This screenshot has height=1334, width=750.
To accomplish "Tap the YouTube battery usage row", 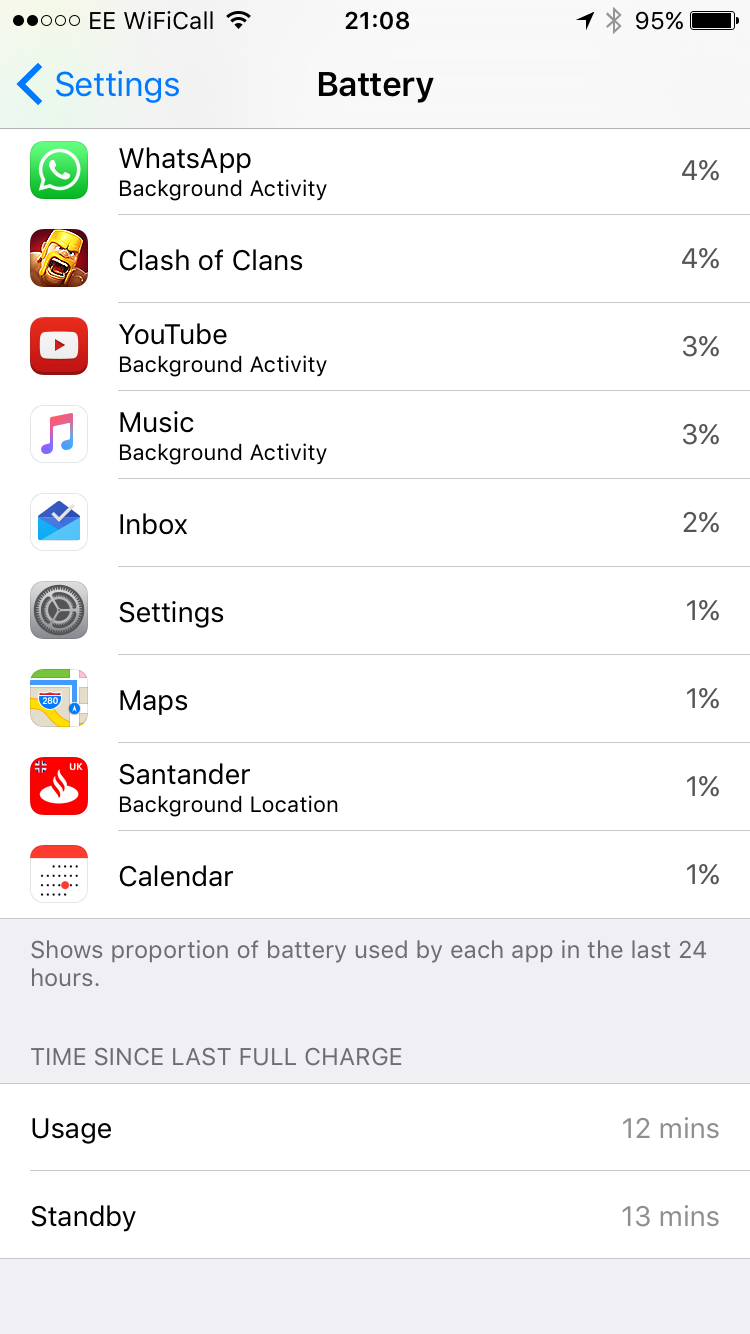I will (375, 347).
